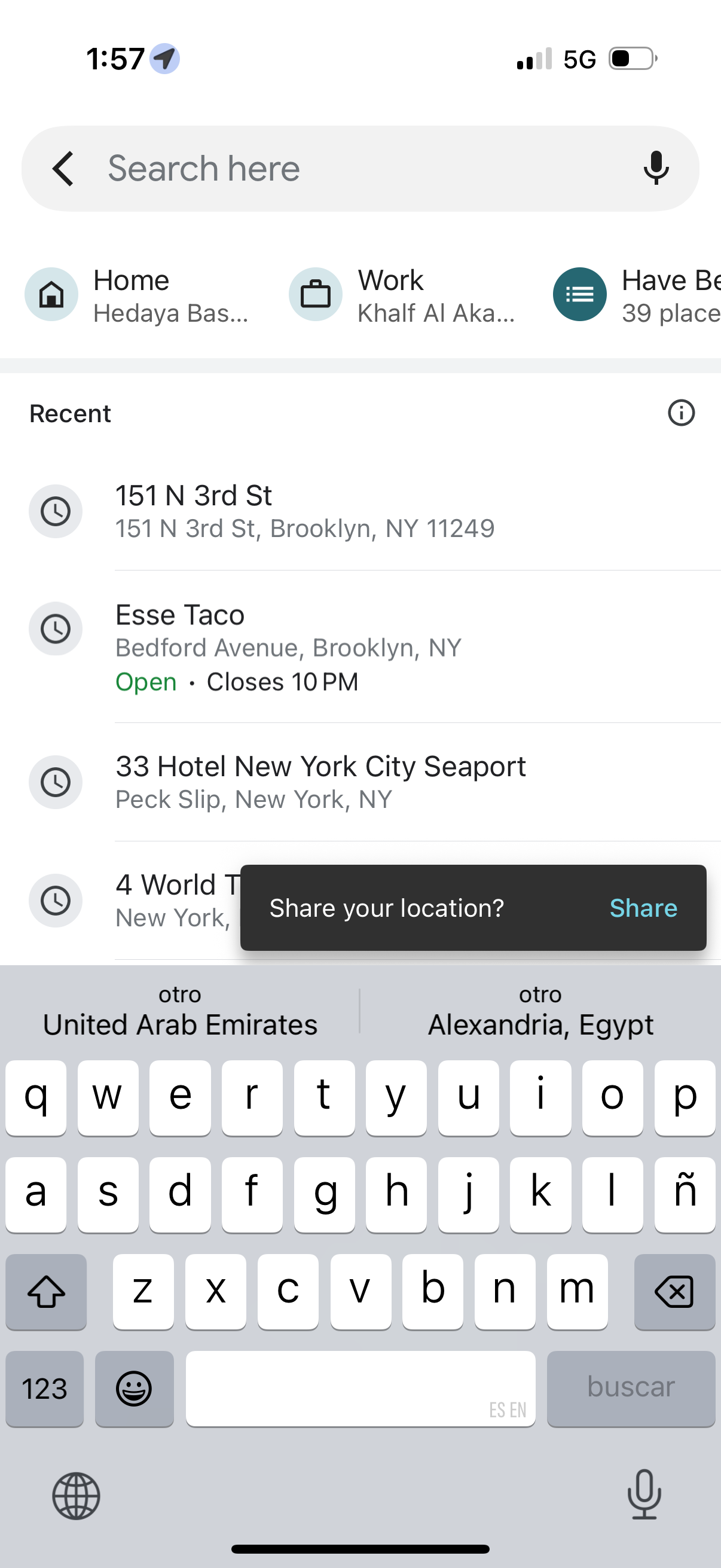Activate voice search with the microphone icon

click(656, 168)
